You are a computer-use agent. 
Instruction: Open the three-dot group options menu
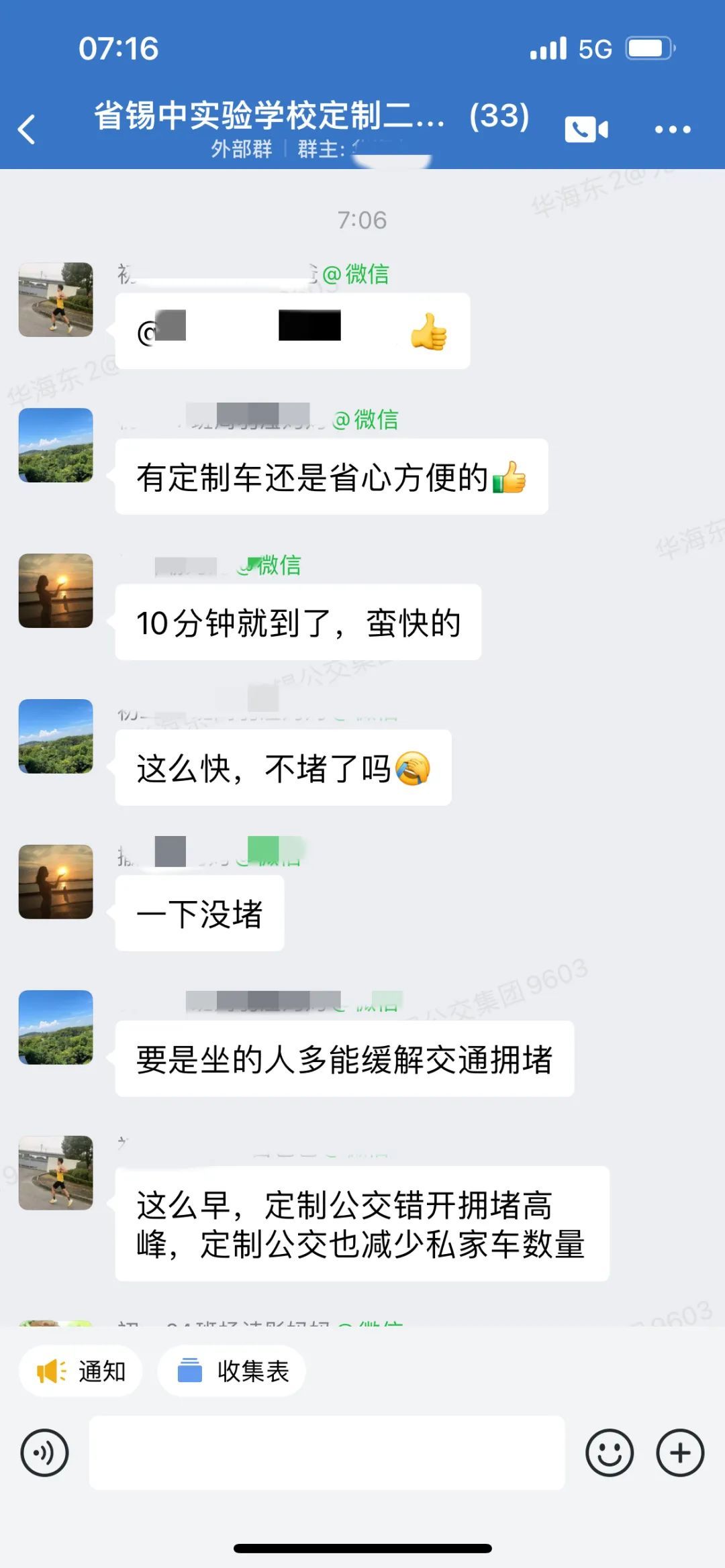point(672,129)
